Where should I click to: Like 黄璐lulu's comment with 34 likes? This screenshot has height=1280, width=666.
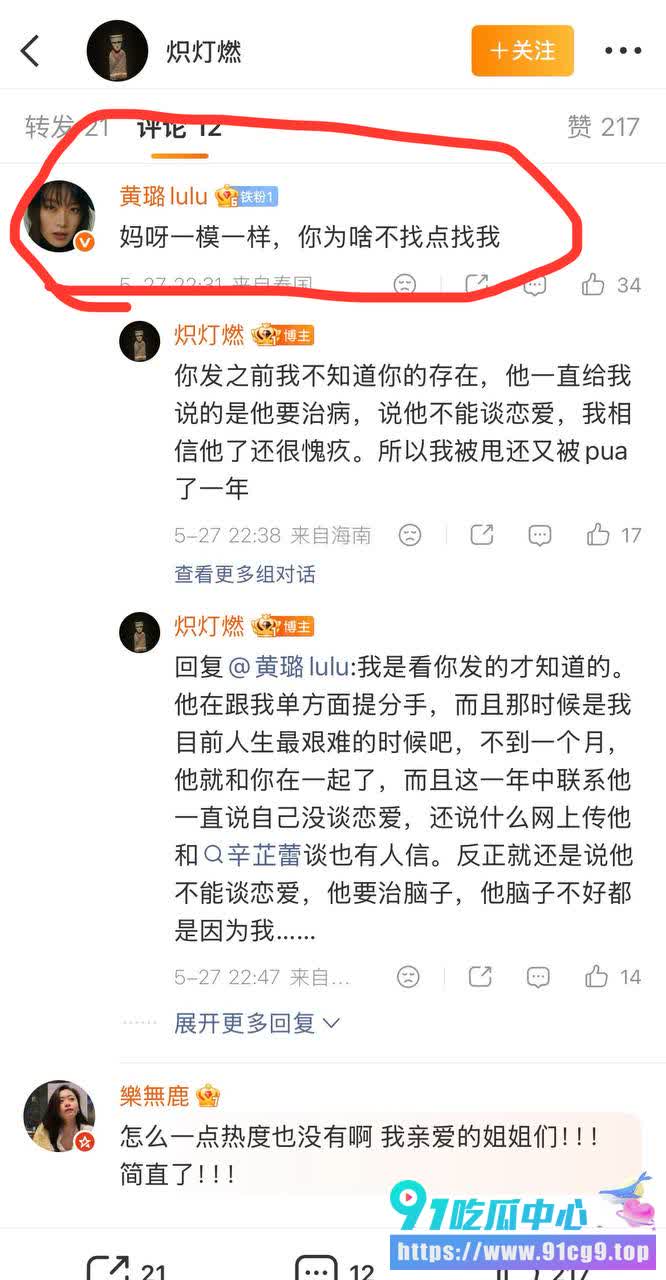[x=611, y=285]
